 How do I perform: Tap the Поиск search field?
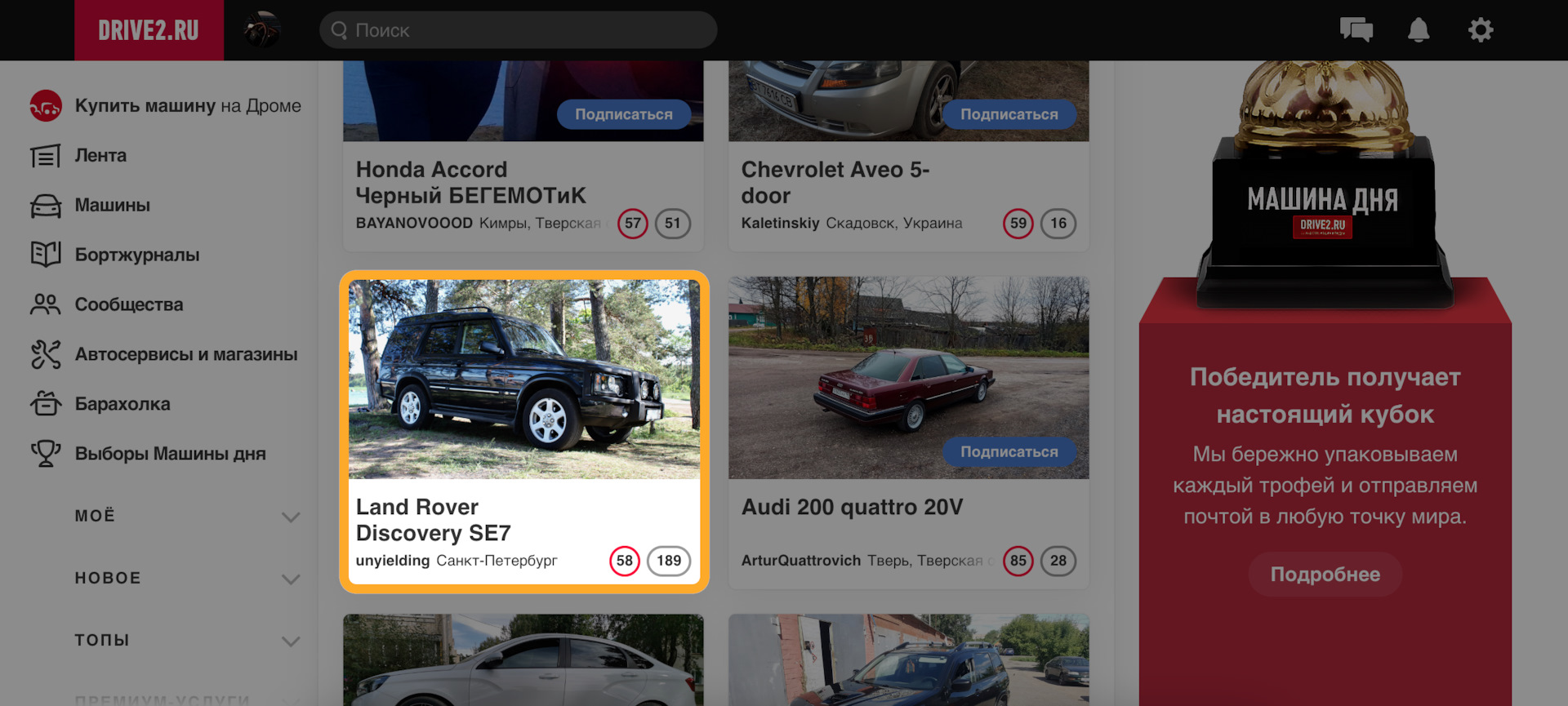click(x=519, y=30)
